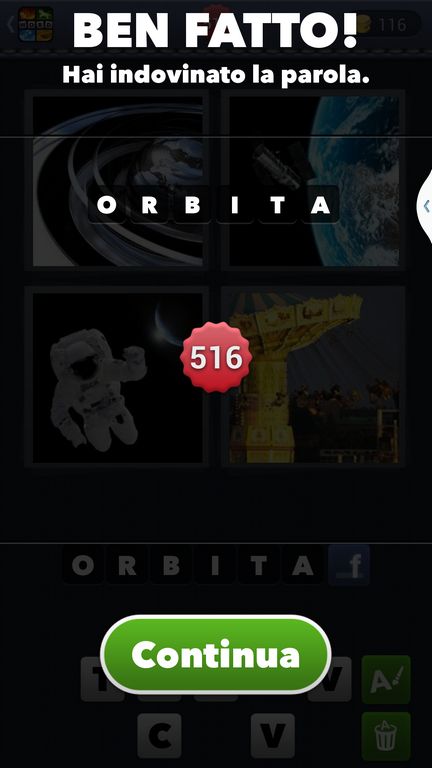The width and height of the screenshot is (432, 768).
Task: Open the side panel chevron handle
Action: (425, 206)
